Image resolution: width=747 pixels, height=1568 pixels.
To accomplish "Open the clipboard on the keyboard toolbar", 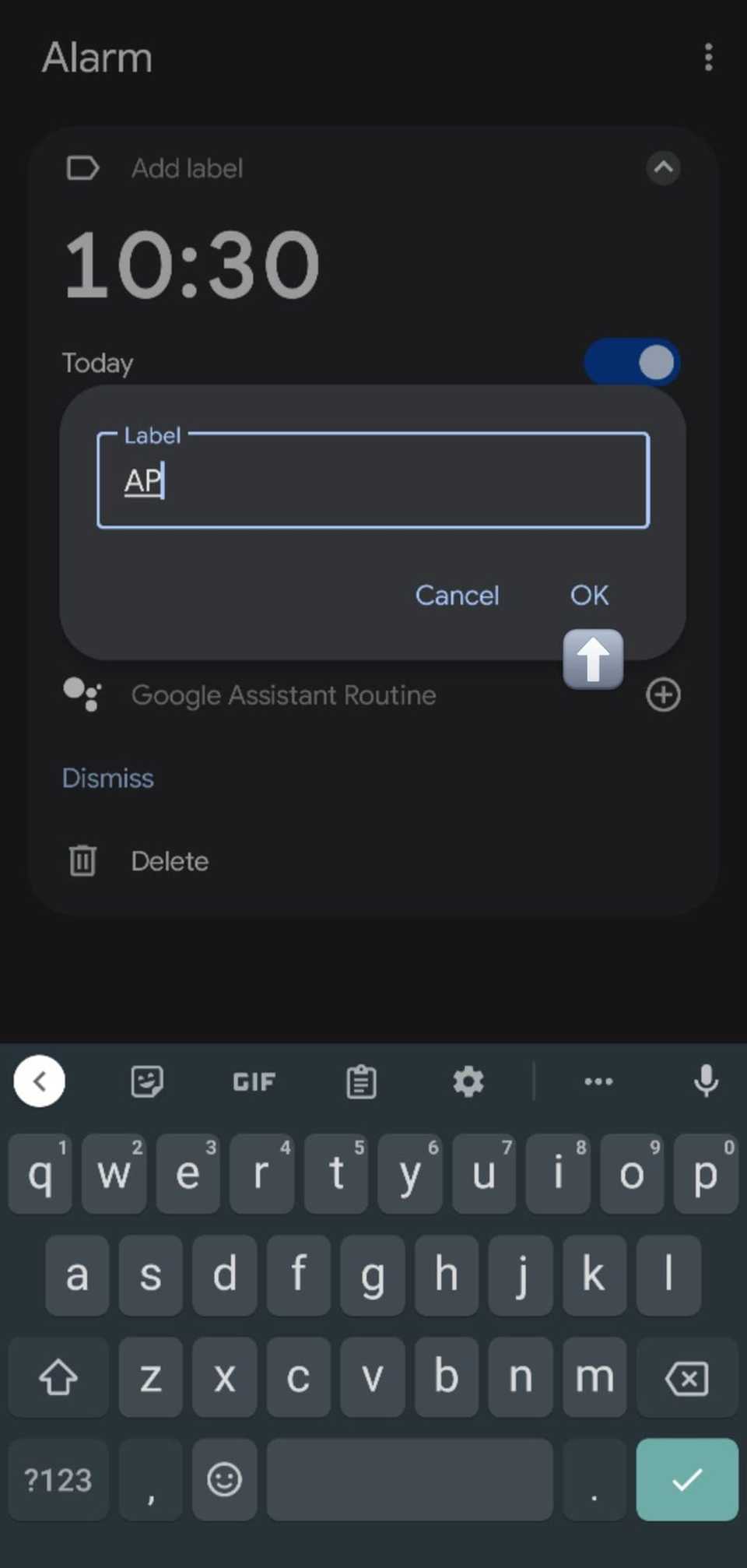I will (359, 1081).
